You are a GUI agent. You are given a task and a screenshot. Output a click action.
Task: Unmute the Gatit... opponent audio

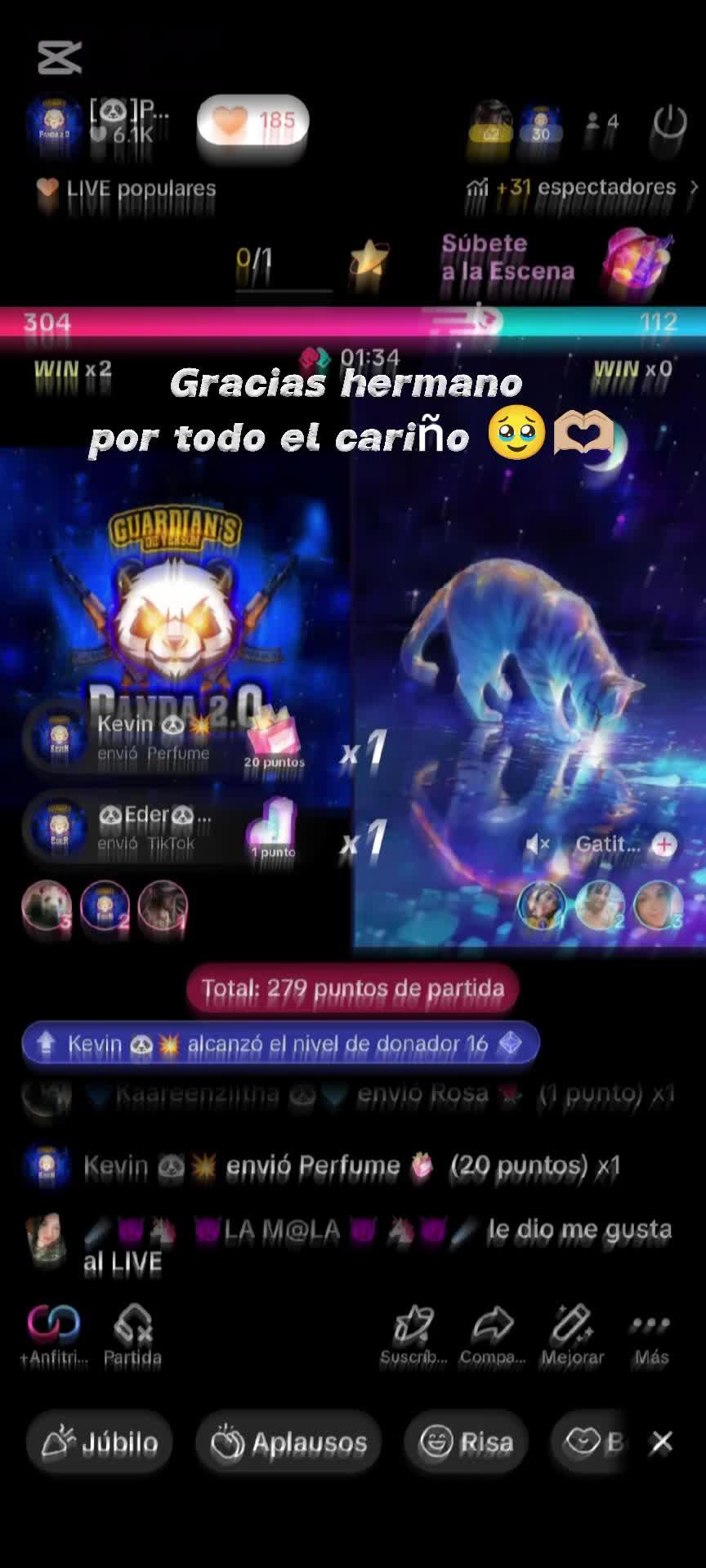(538, 844)
